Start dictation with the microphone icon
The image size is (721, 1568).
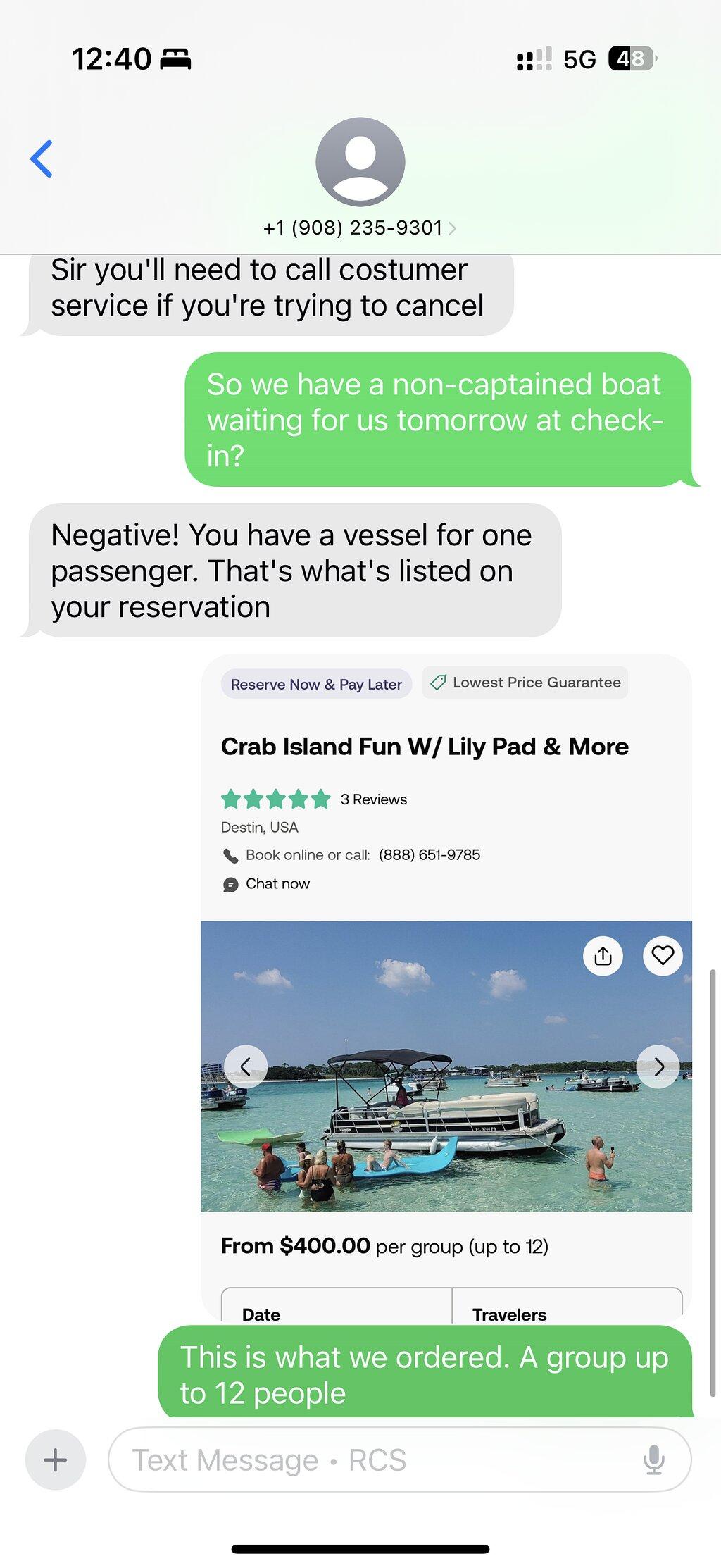click(654, 1460)
